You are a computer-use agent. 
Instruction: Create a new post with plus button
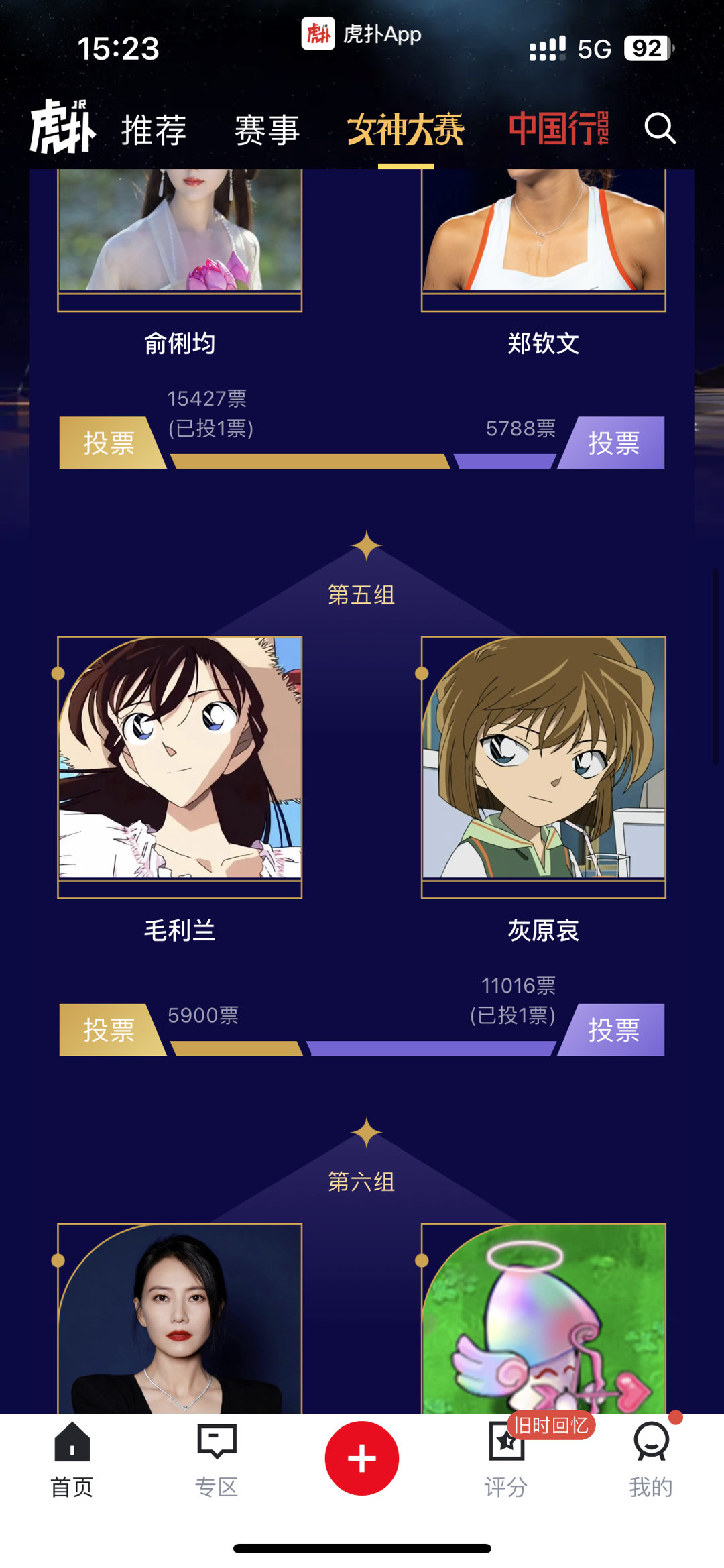[x=362, y=1458]
